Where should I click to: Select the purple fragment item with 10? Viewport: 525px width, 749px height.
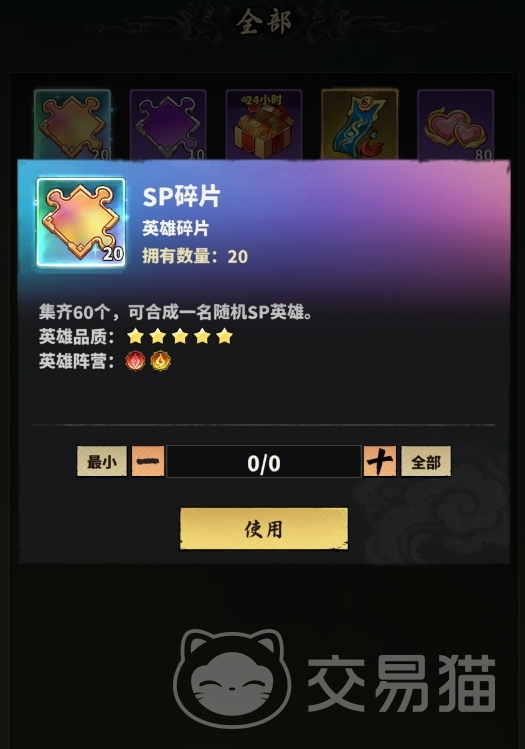tap(168, 125)
